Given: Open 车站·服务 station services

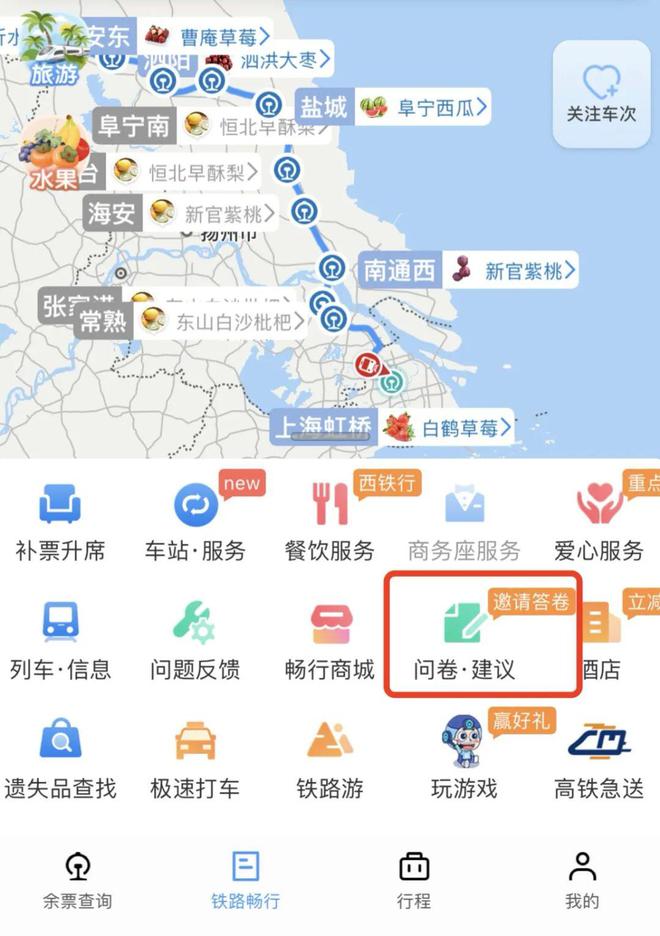Looking at the screenshot, I should click(196, 522).
